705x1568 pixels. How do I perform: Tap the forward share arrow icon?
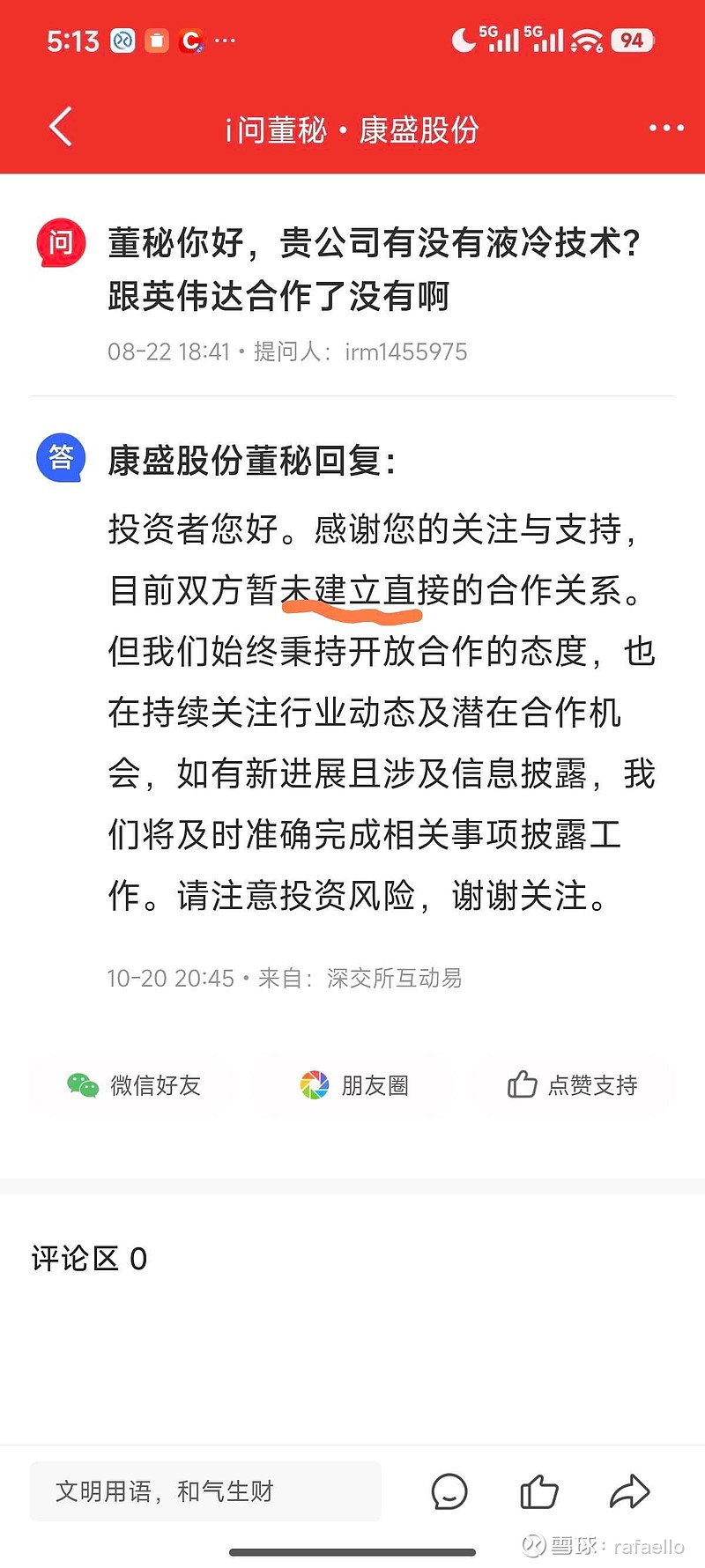[629, 1491]
